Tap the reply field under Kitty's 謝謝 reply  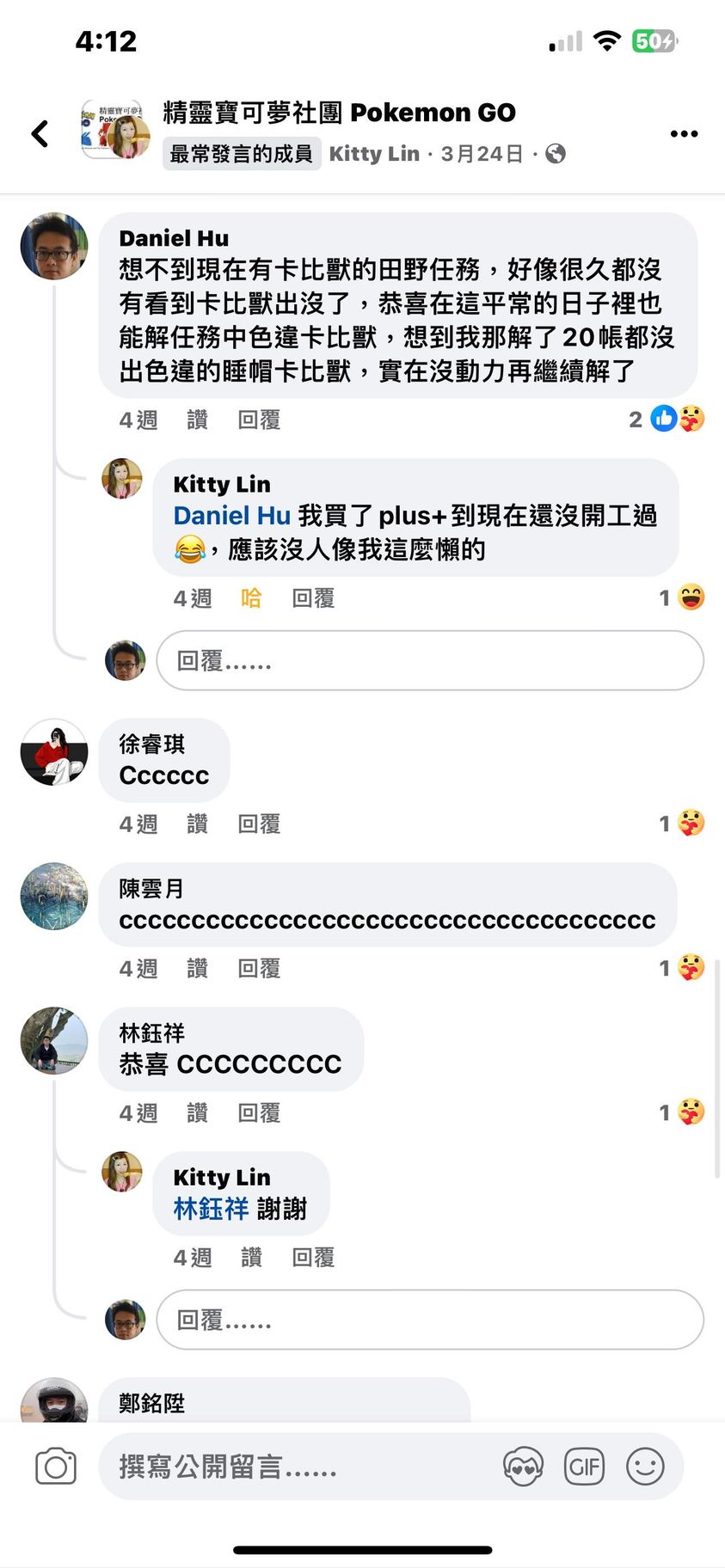click(x=430, y=1320)
